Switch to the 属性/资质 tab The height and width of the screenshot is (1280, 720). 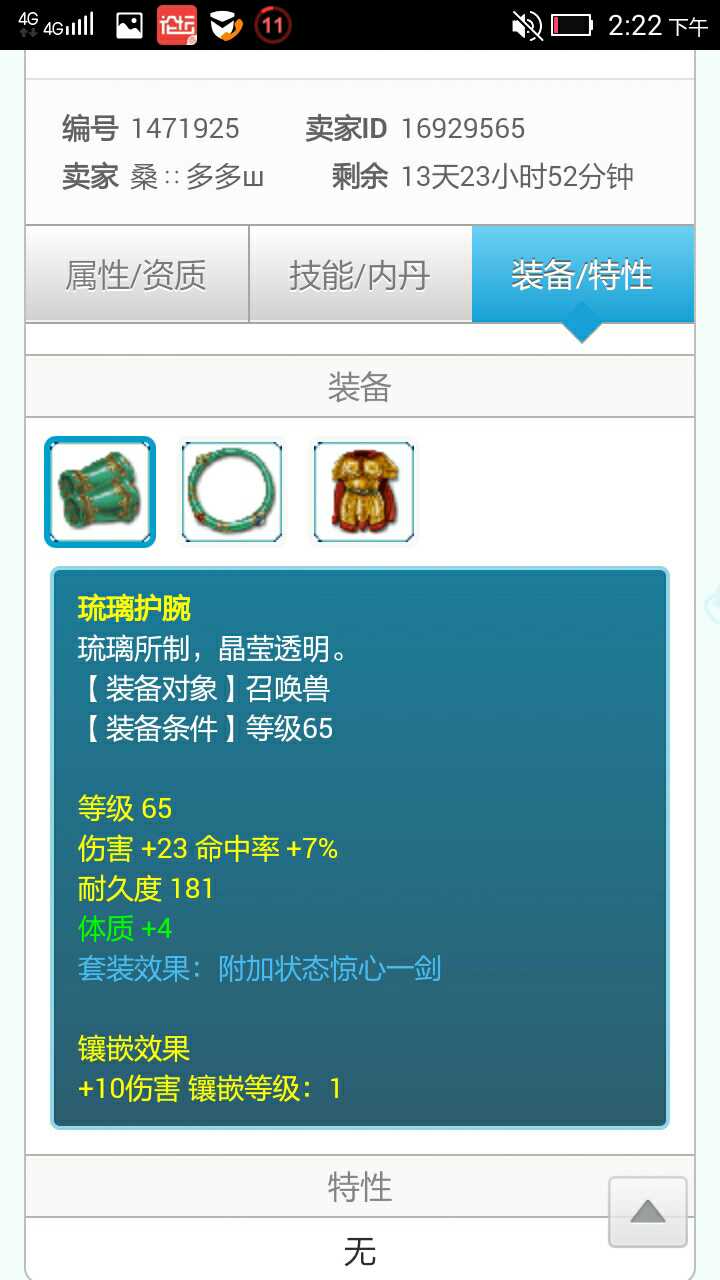[137, 275]
